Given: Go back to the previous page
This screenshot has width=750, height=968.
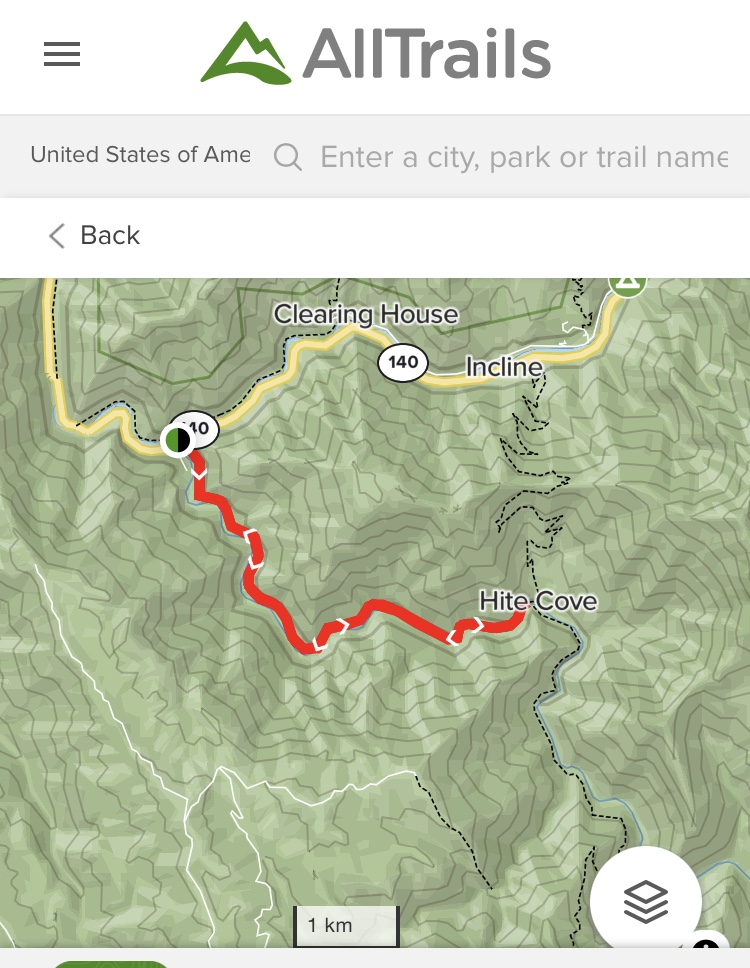Looking at the screenshot, I should point(94,235).
